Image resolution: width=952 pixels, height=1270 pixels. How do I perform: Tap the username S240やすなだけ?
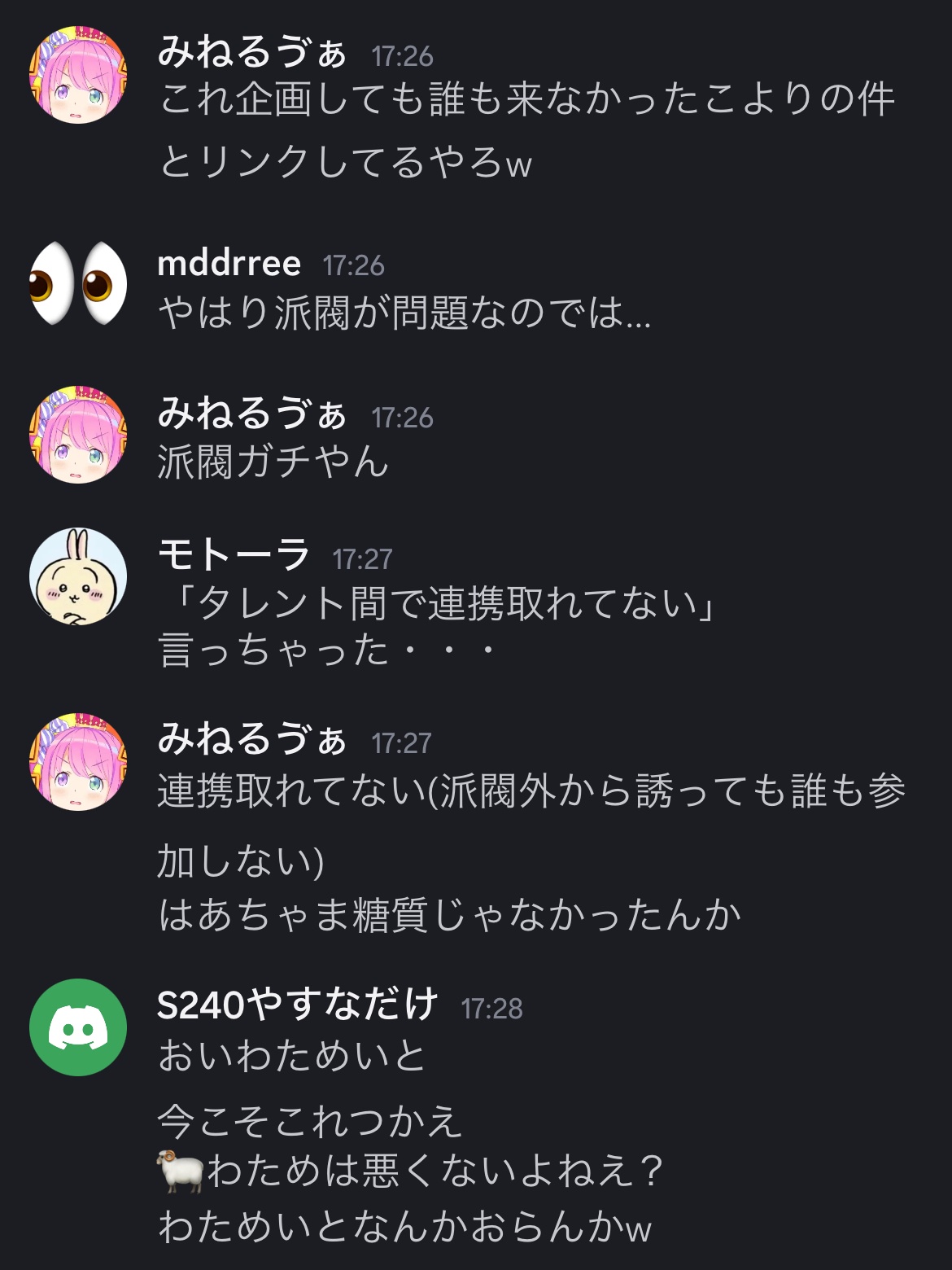[x=298, y=1006]
